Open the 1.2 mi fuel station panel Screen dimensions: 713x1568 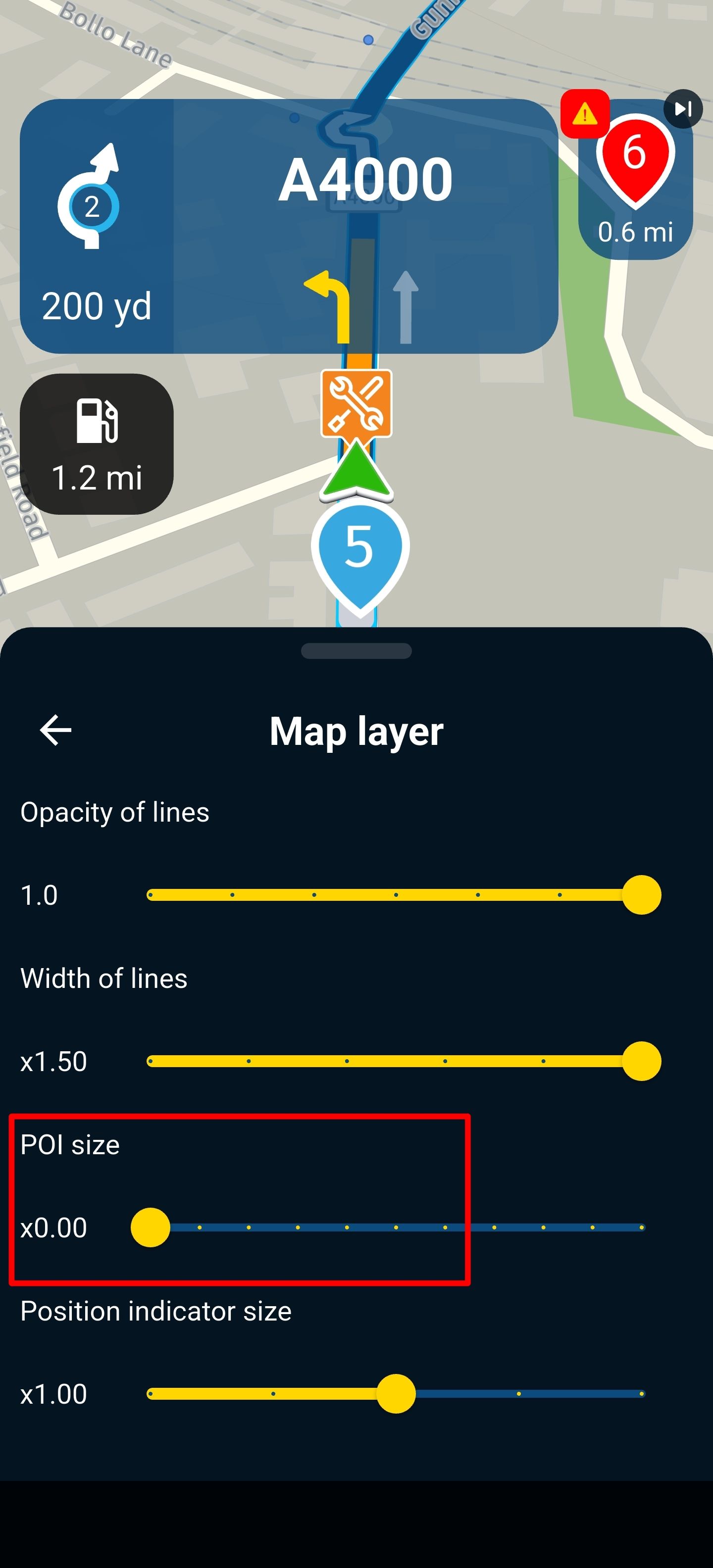point(97,444)
